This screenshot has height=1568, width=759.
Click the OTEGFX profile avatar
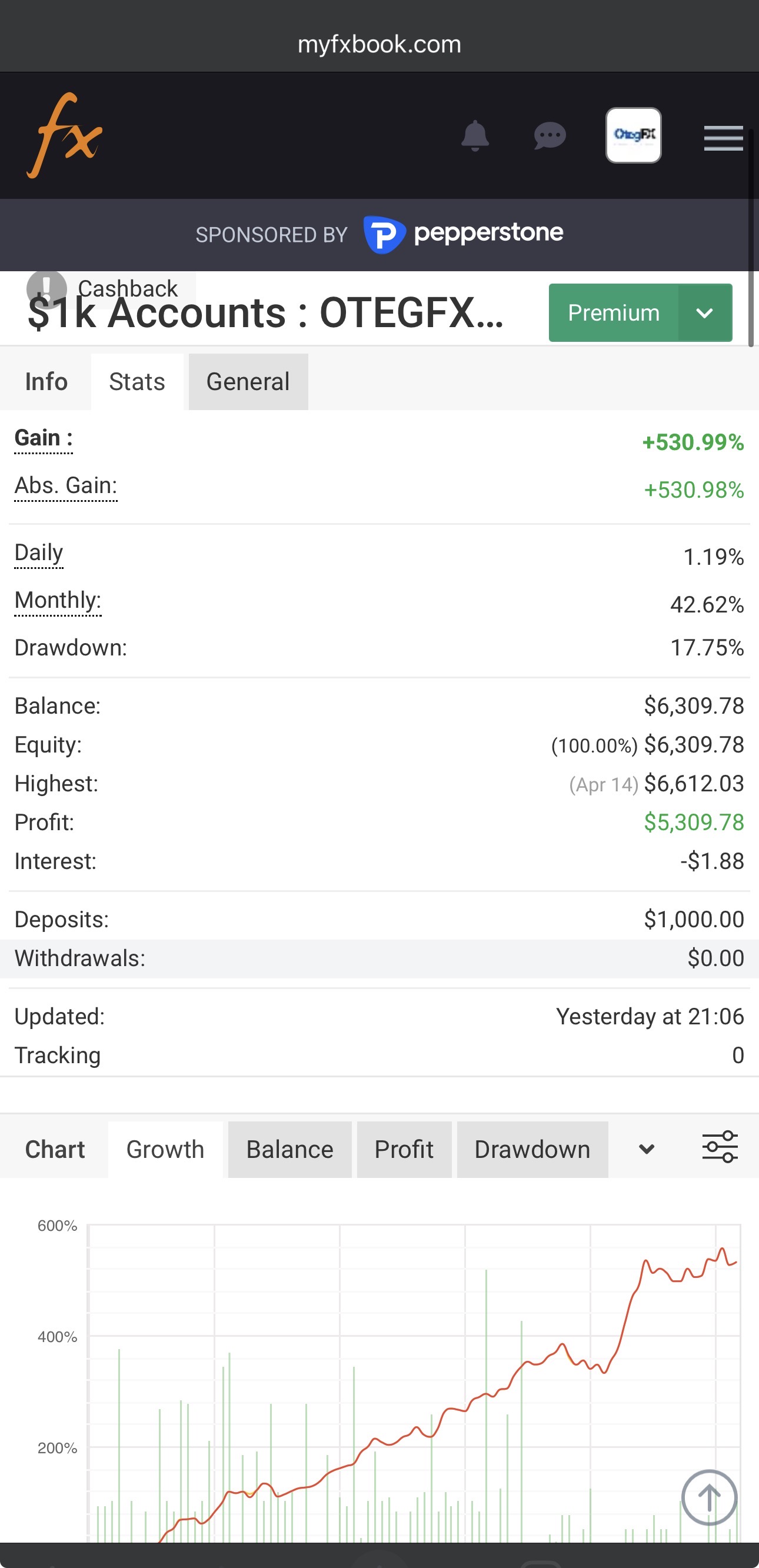click(633, 136)
